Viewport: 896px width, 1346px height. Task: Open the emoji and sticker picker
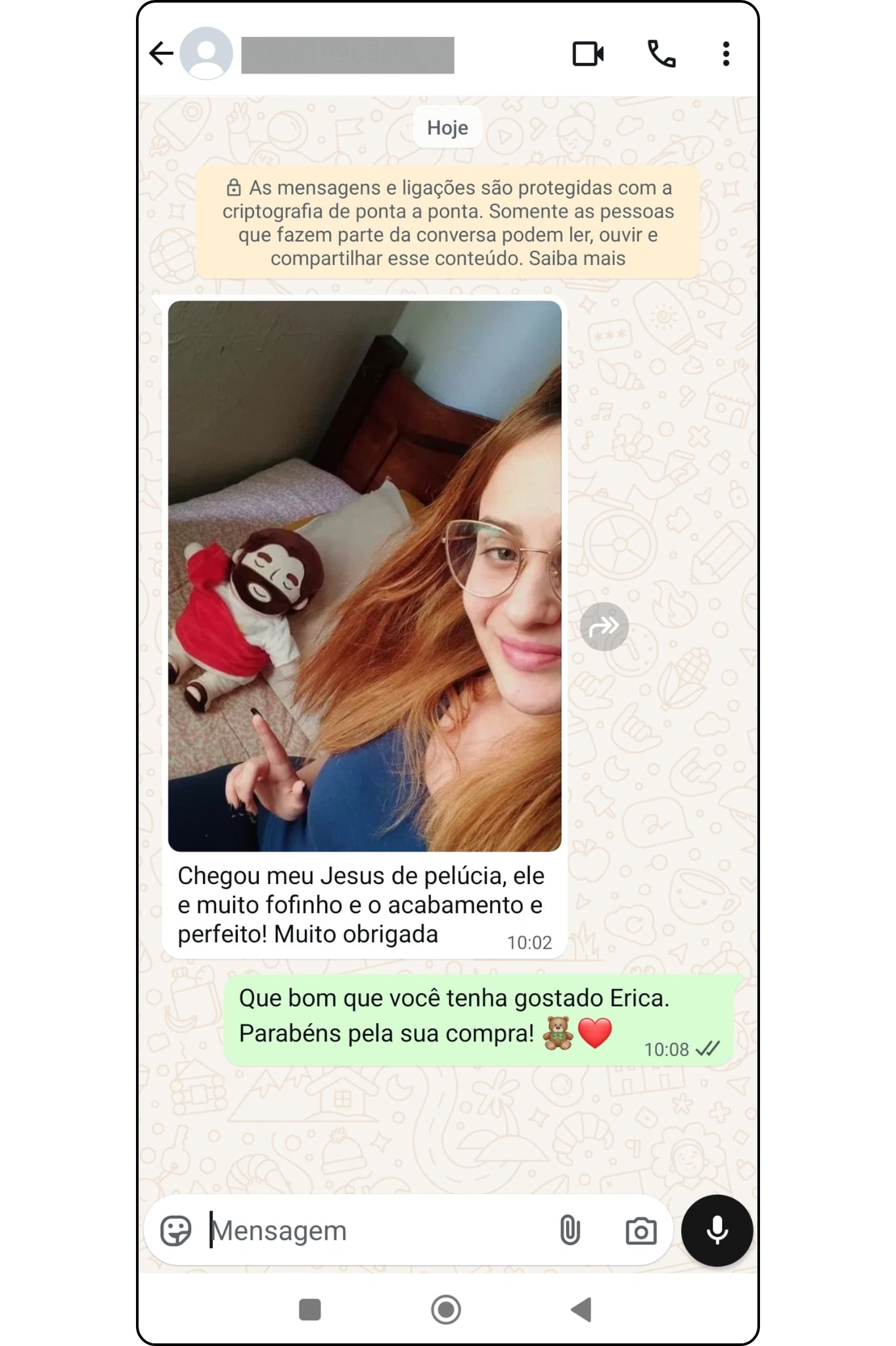pos(176,1230)
